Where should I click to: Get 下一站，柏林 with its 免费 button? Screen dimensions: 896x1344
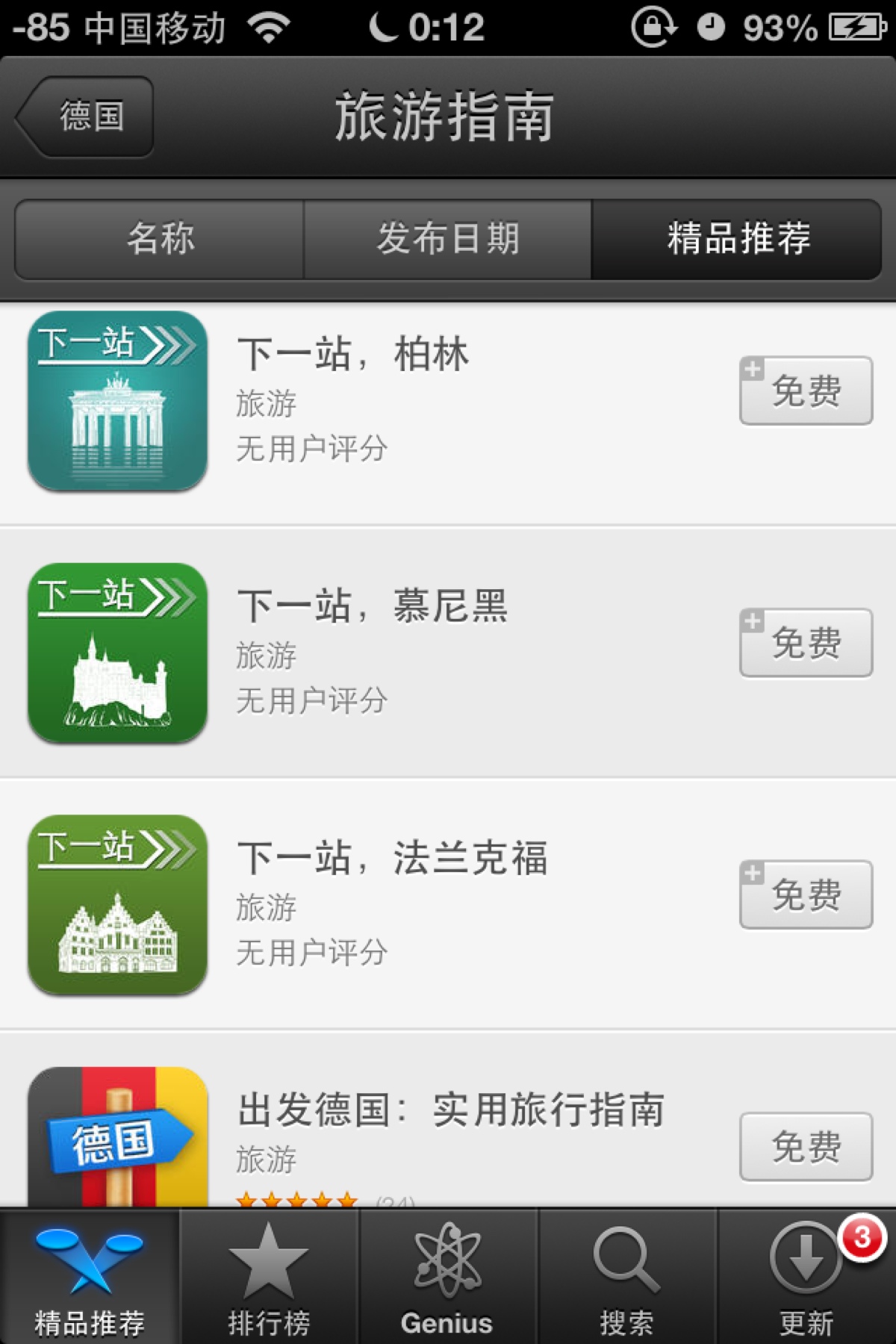click(x=806, y=391)
